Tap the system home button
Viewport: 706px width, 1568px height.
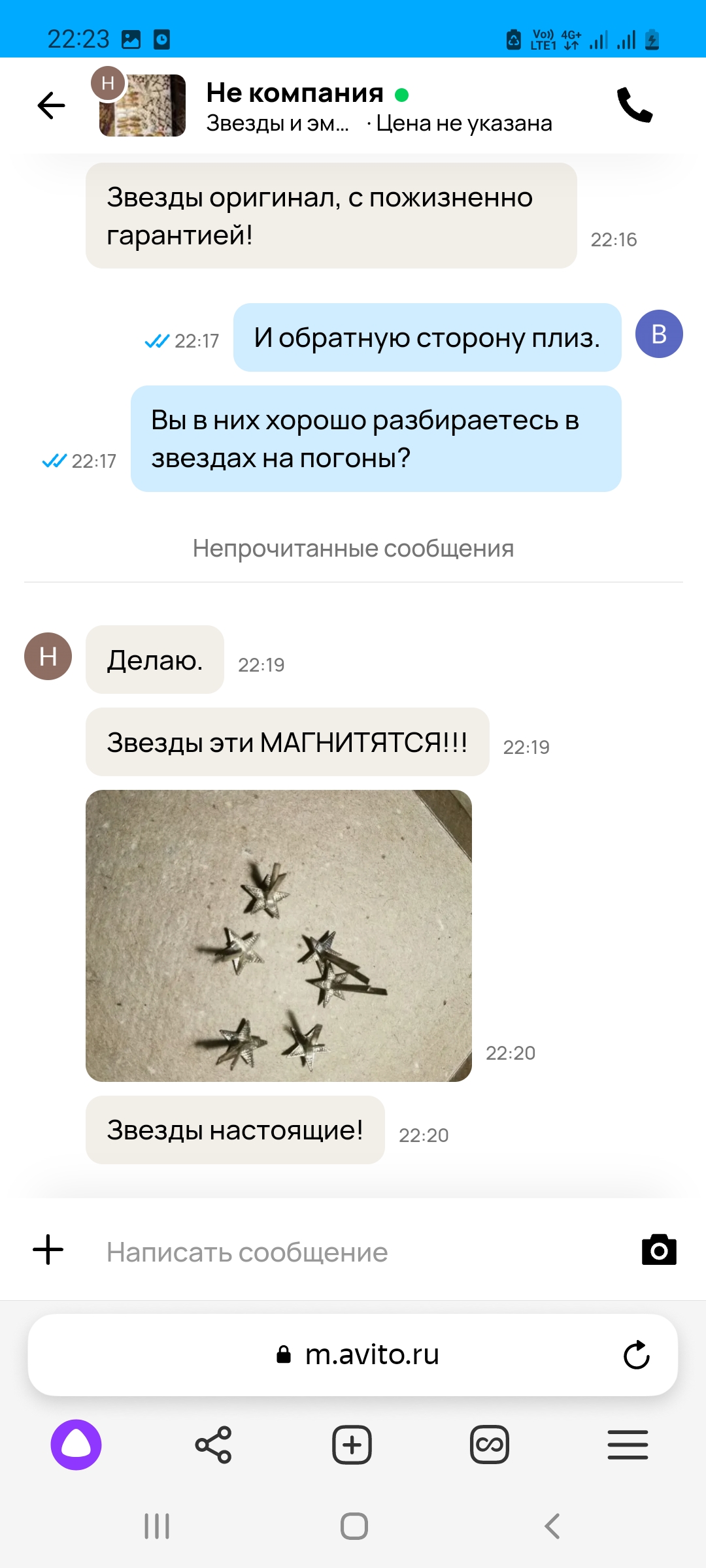(354, 1526)
